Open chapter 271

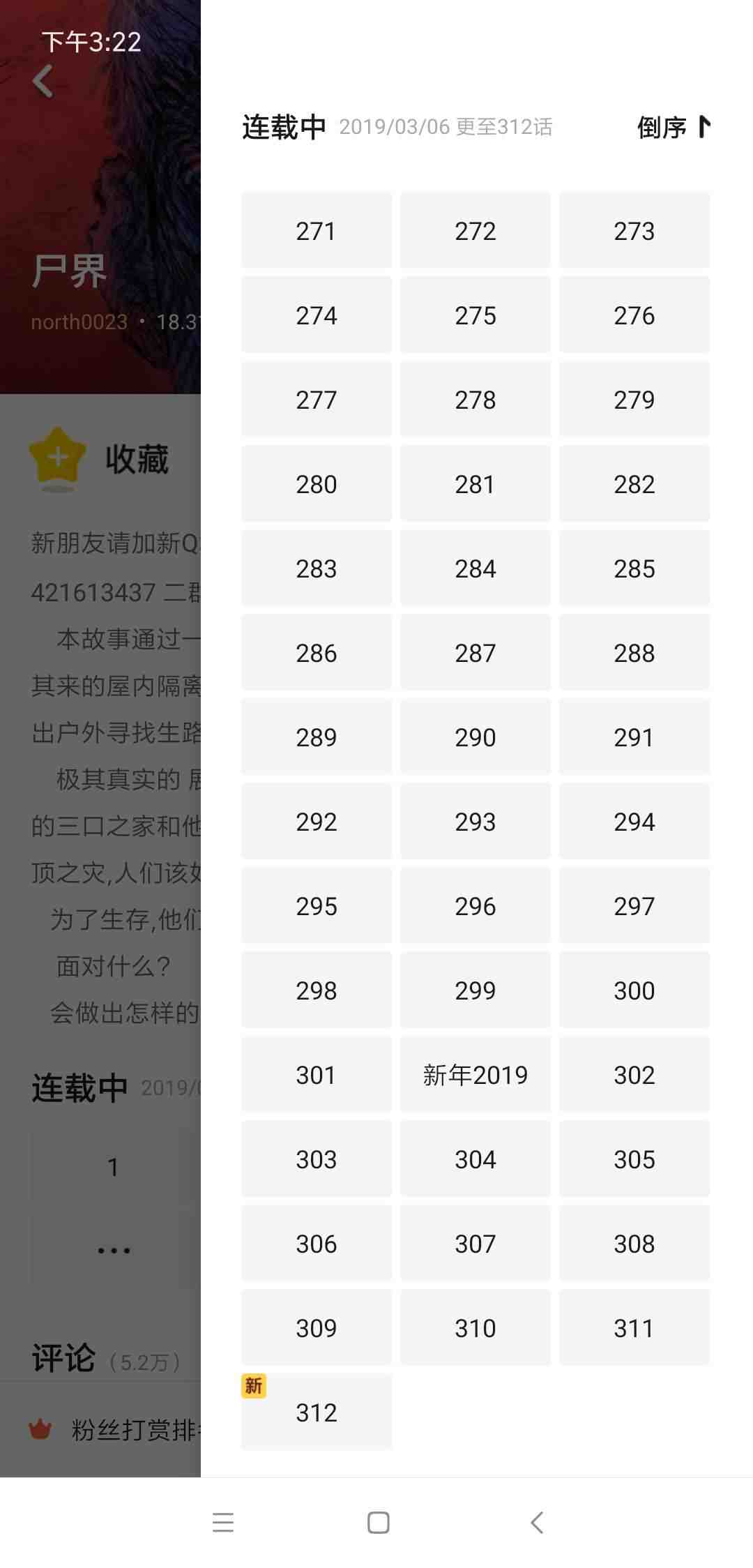coord(316,231)
